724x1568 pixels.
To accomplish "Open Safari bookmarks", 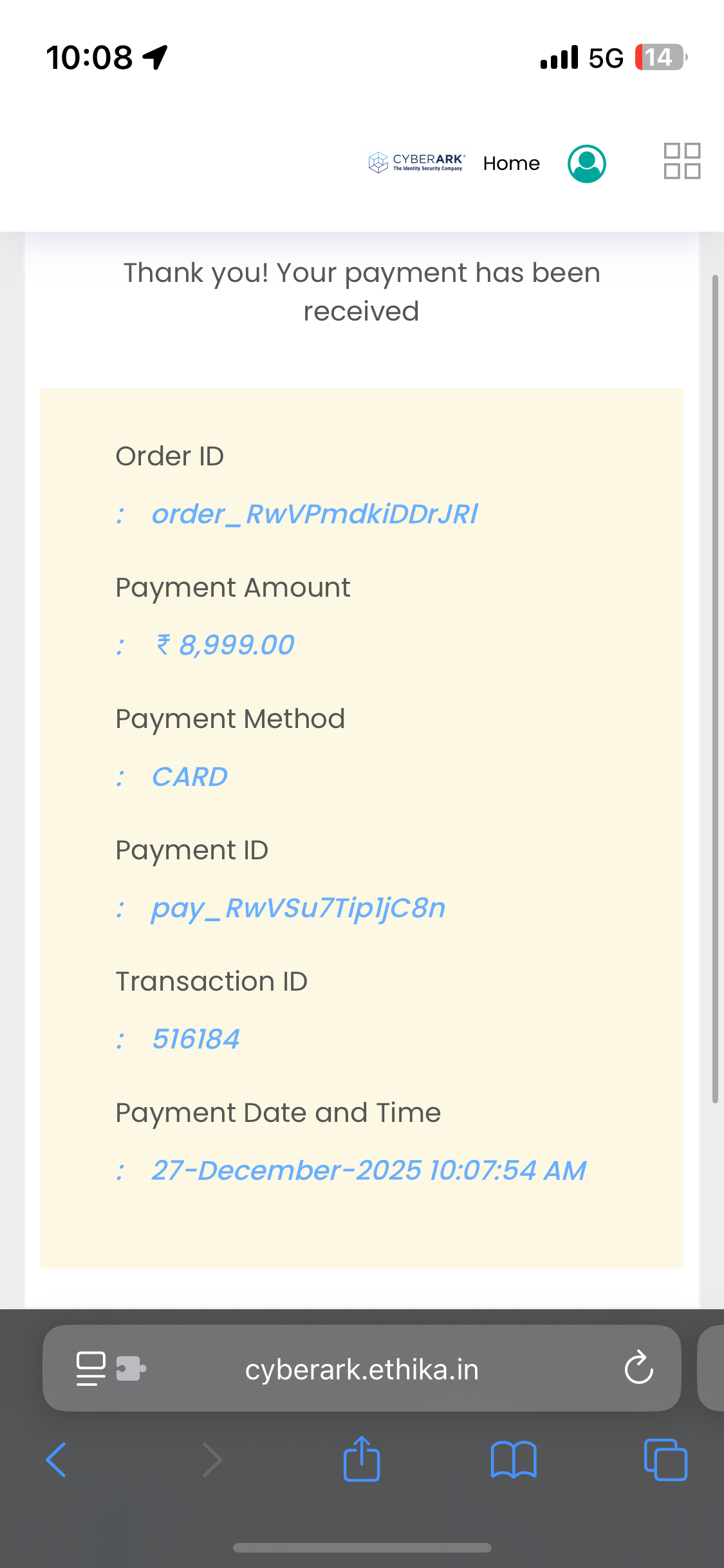I will (513, 1459).
